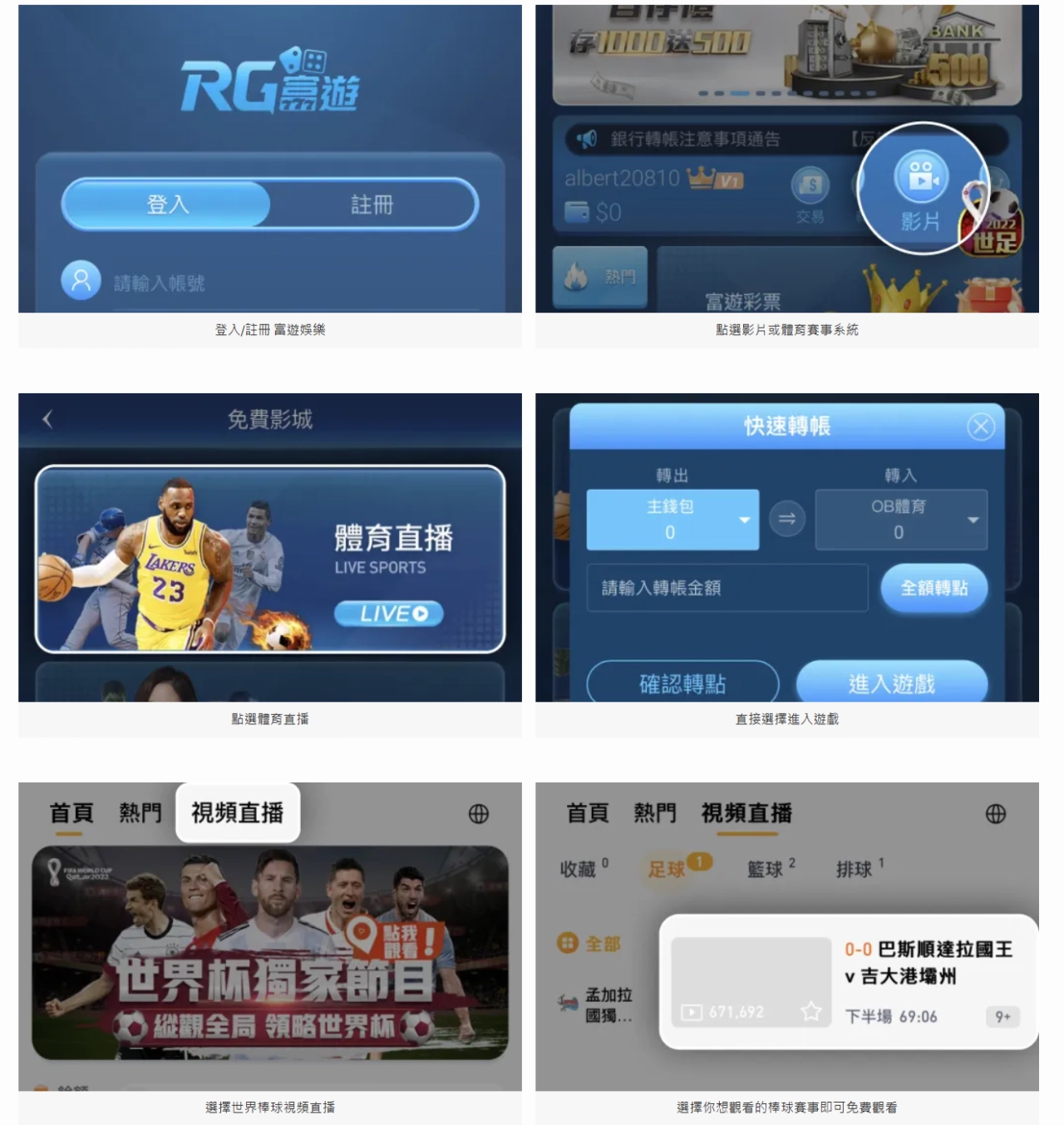
Task: Click the back chevron on 免費影城
Action: coord(47,419)
